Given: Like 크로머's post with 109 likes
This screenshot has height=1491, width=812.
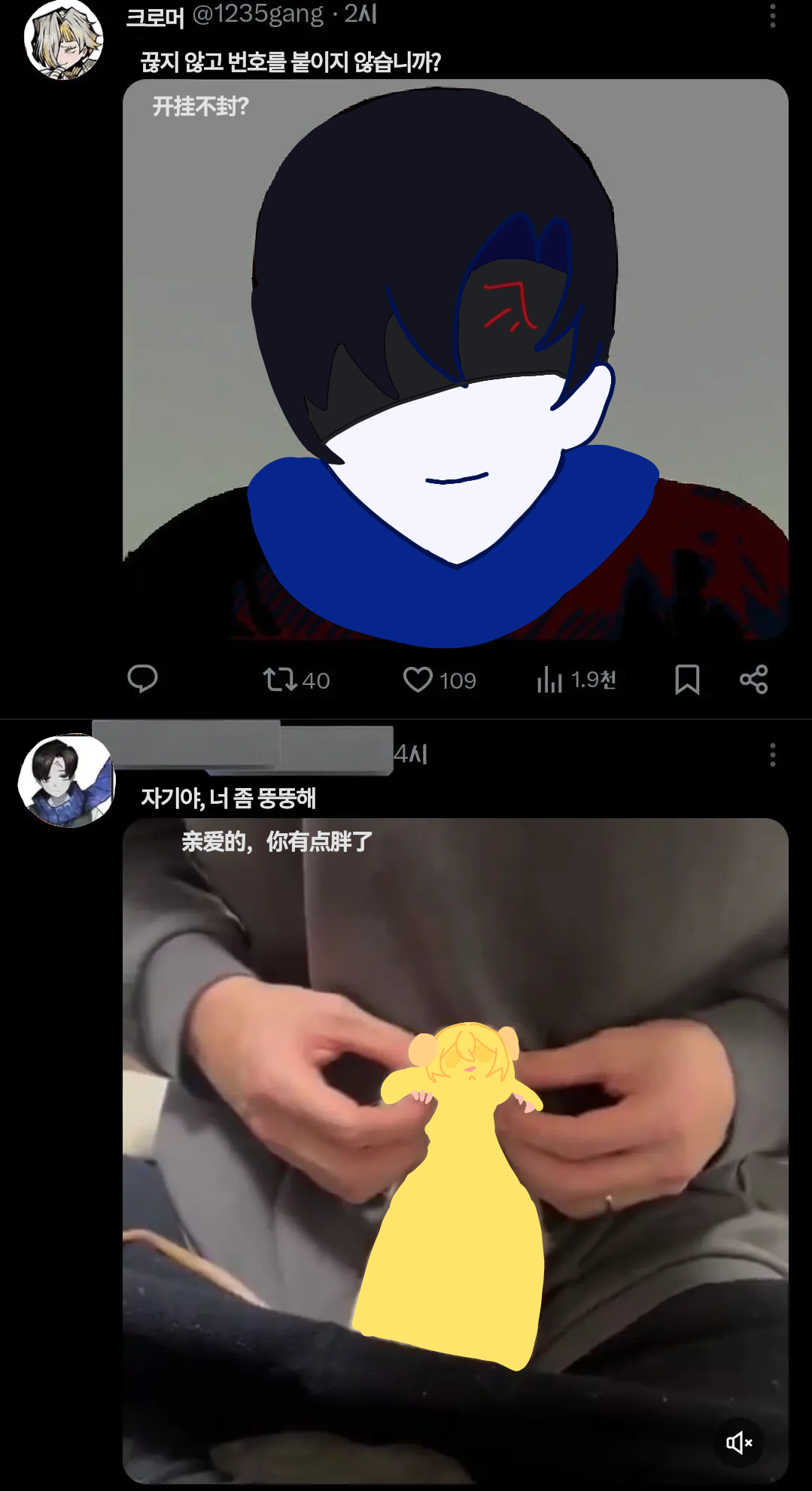Looking at the screenshot, I should pos(439,680).
